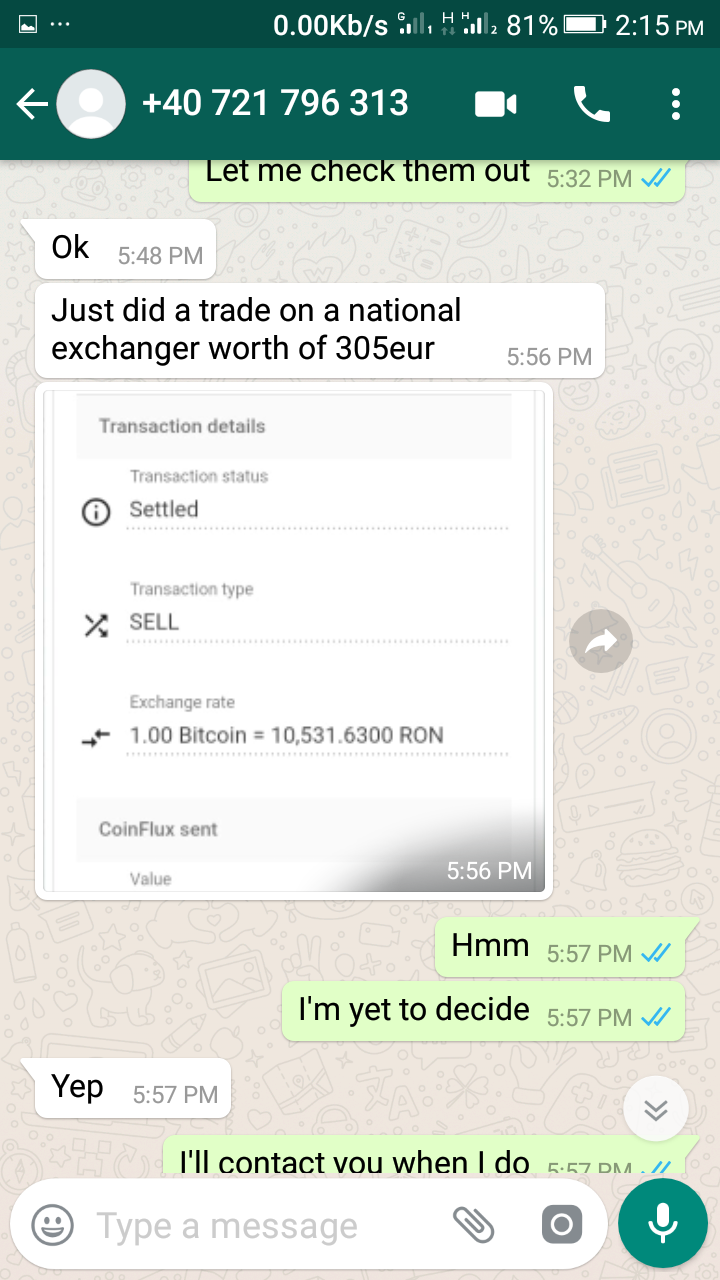Attach a file with the paperclip
Screen dimensions: 720x1280
tap(474, 1224)
